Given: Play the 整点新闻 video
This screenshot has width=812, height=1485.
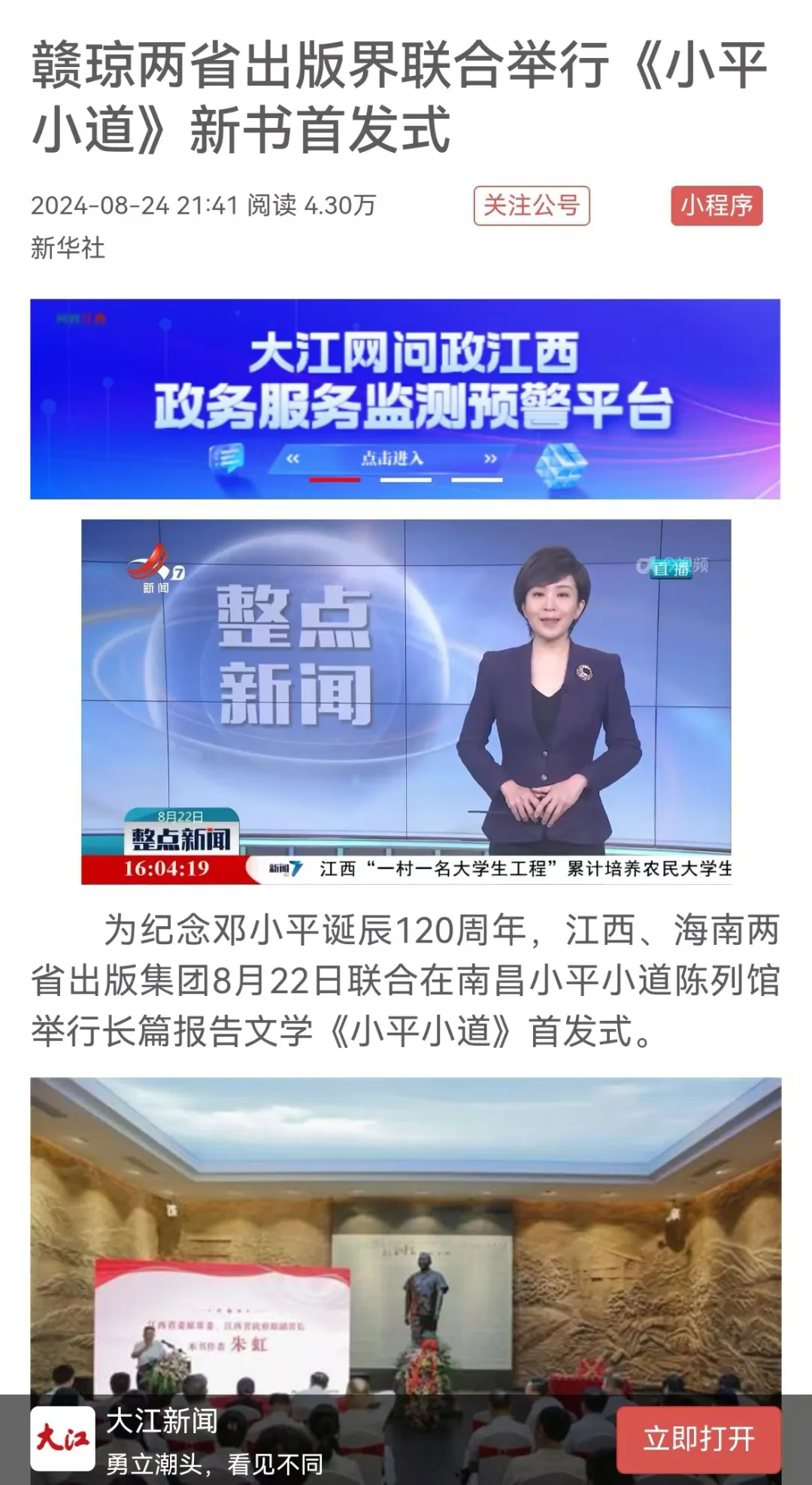Looking at the screenshot, I should pos(406,701).
